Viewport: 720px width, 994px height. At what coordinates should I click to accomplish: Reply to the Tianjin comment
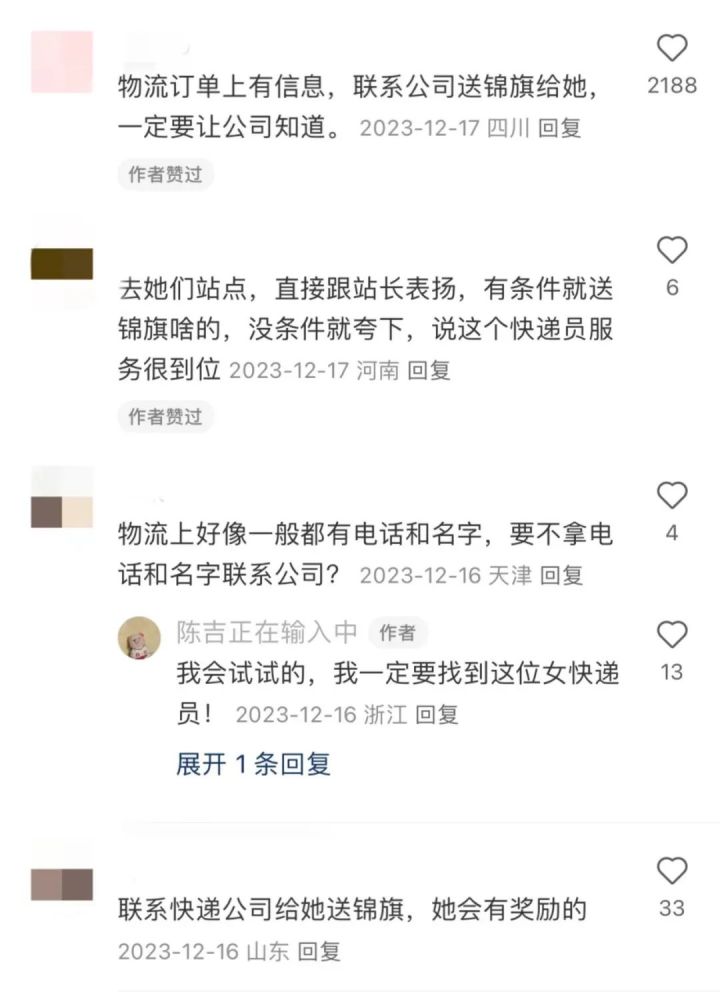[561, 575]
